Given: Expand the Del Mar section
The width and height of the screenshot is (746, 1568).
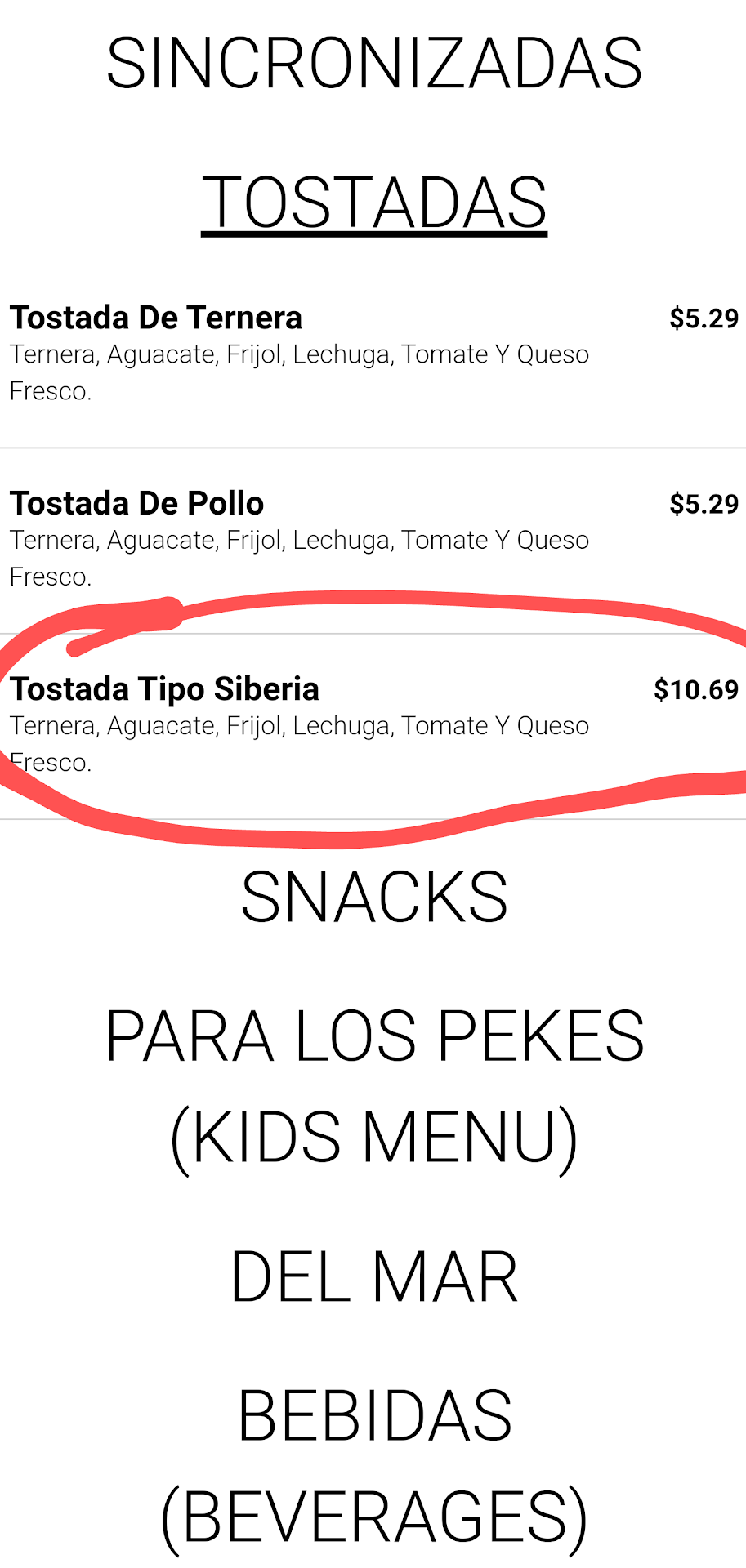Looking at the screenshot, I should coord(374,1277).
